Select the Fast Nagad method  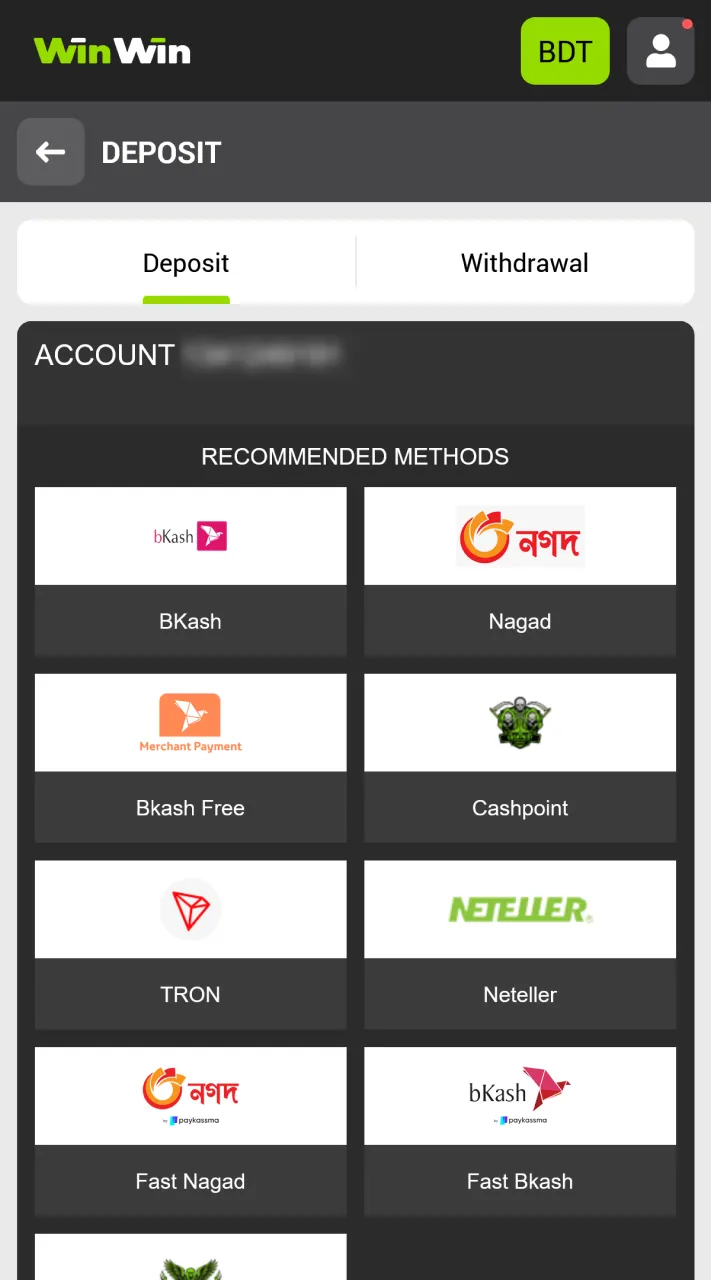pos(190,1130)
